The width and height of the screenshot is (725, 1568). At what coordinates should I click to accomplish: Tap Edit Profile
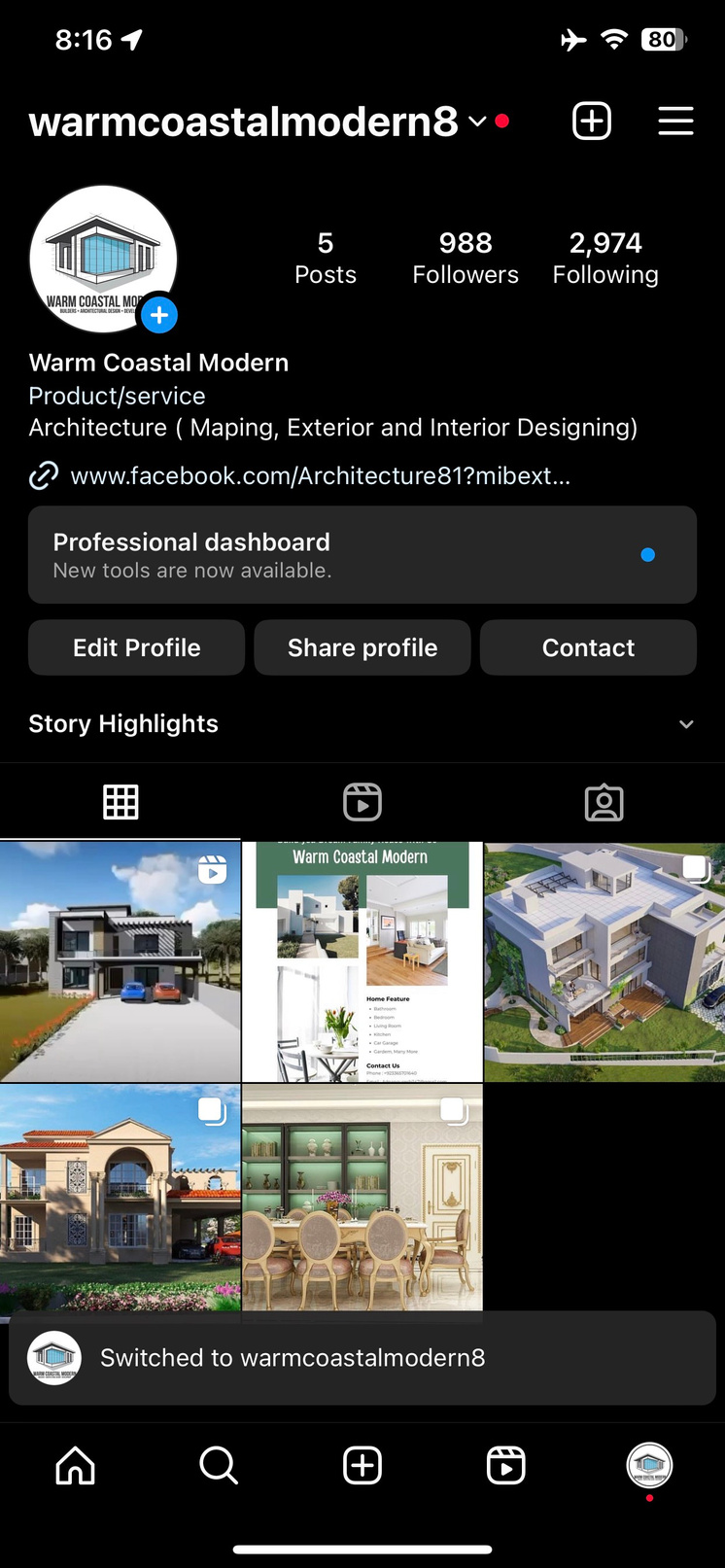pyautogui.click(x=136, y=647)
